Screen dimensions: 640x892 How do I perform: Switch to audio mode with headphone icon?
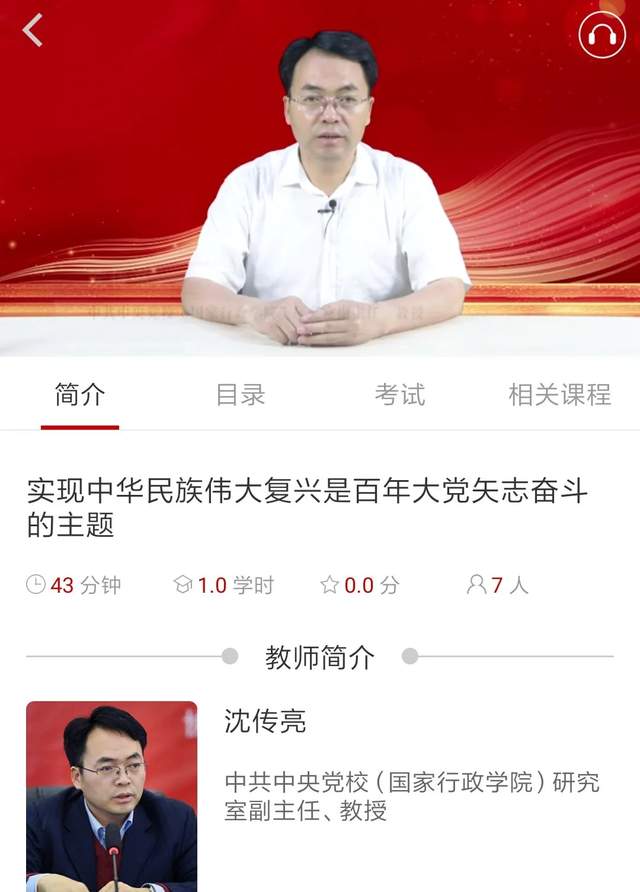coord(602,35)
